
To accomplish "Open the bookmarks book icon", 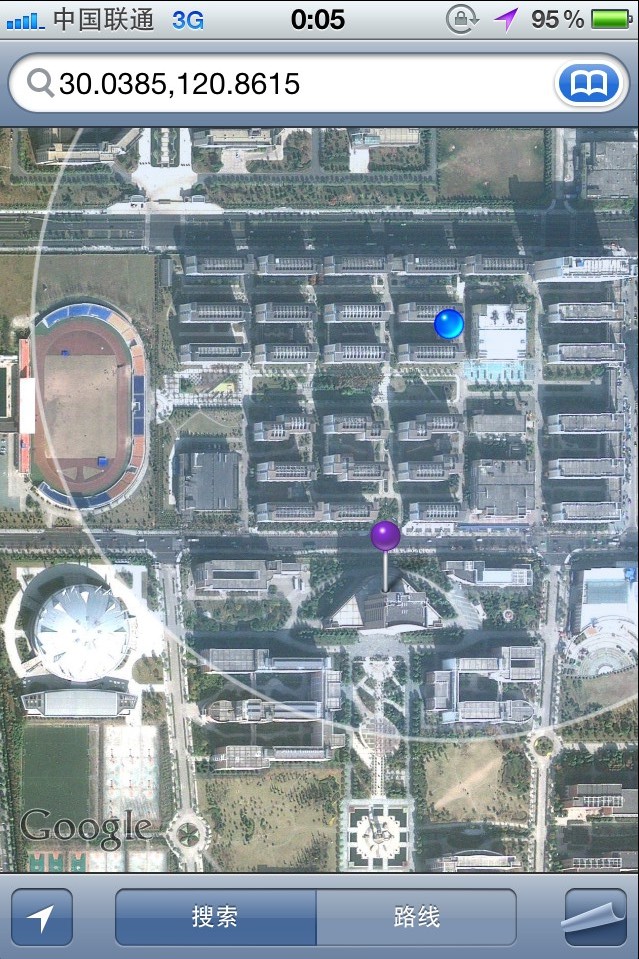I will 588,84.
